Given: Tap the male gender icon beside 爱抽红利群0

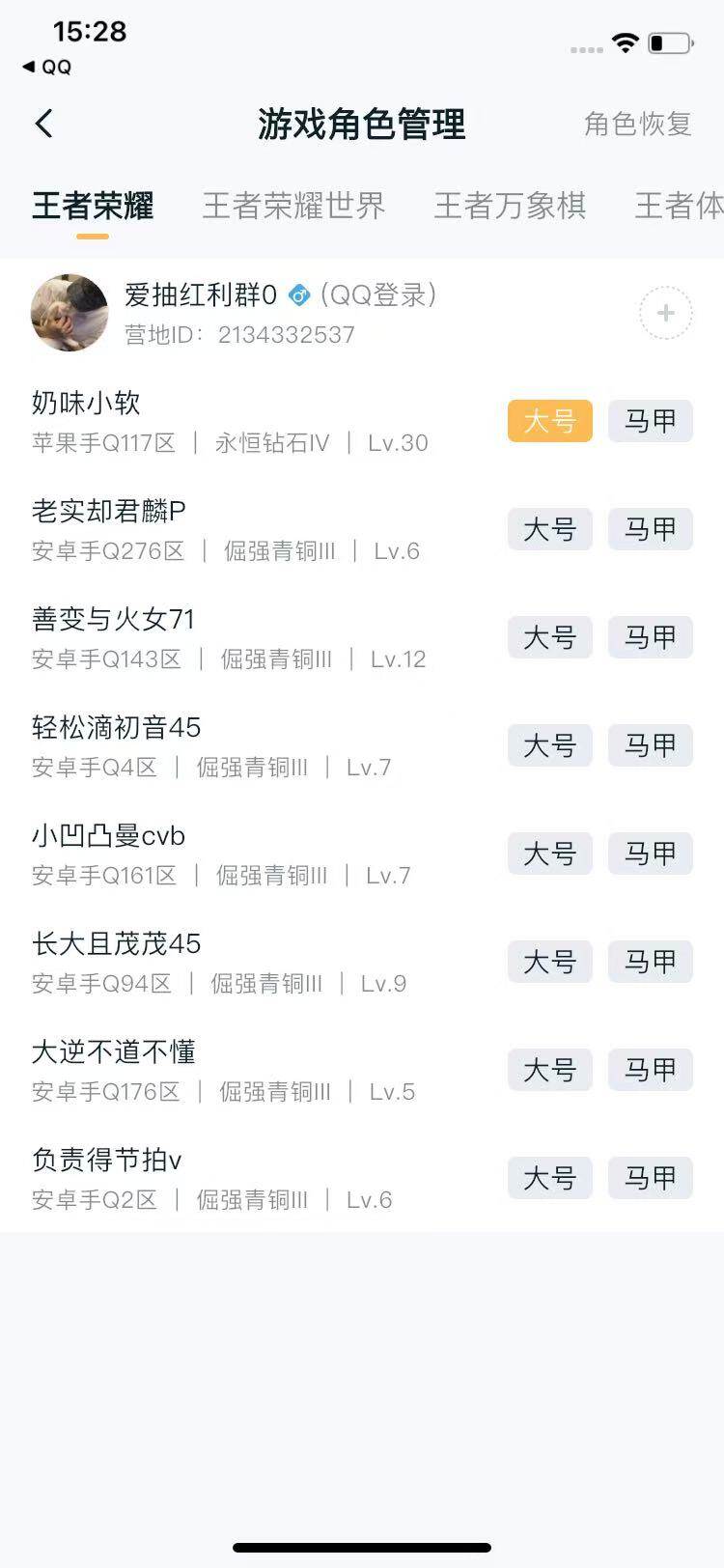Looking at the screenshot, I should pos(299,296).
